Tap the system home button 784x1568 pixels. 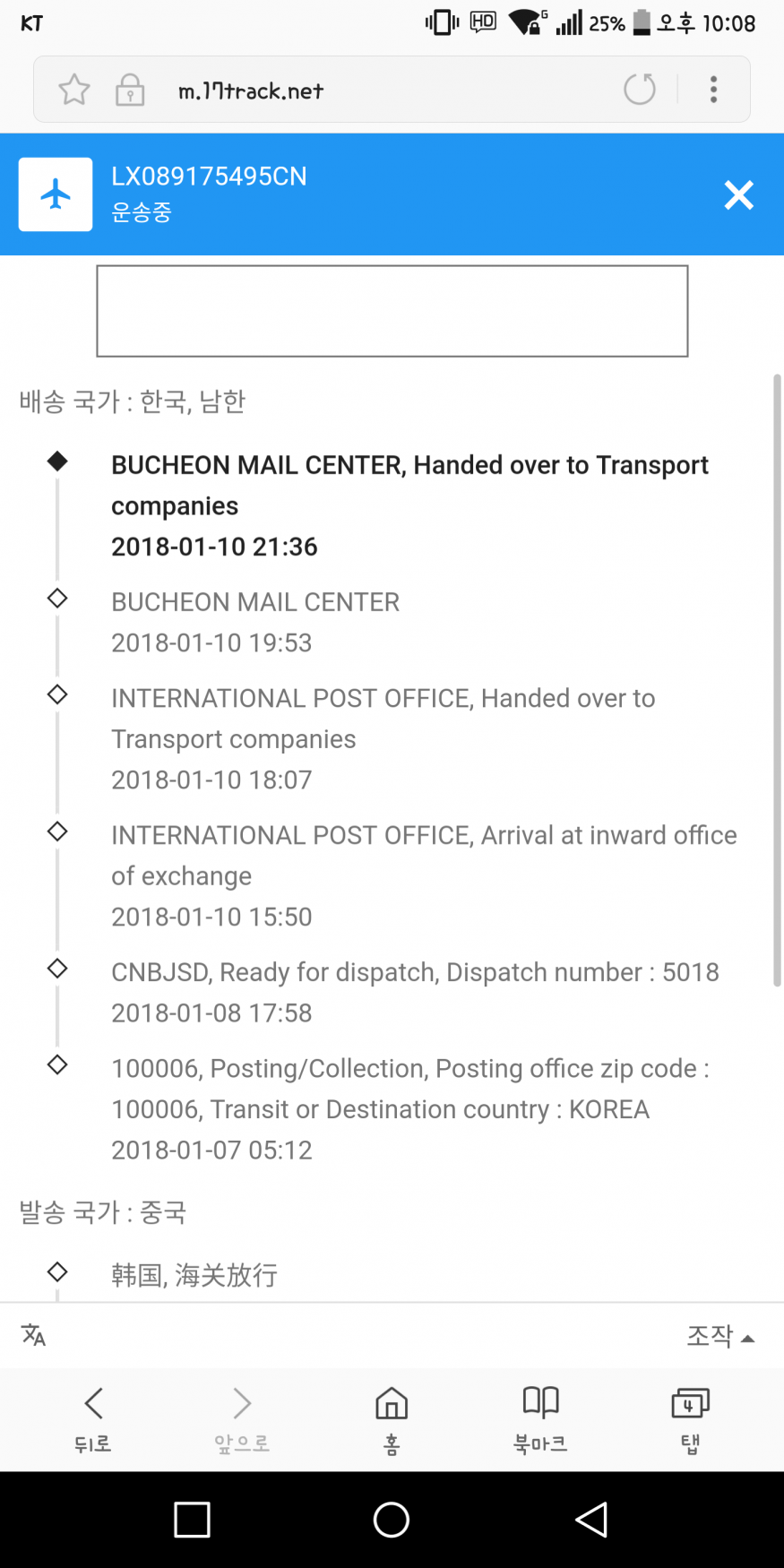(392, 1520)
